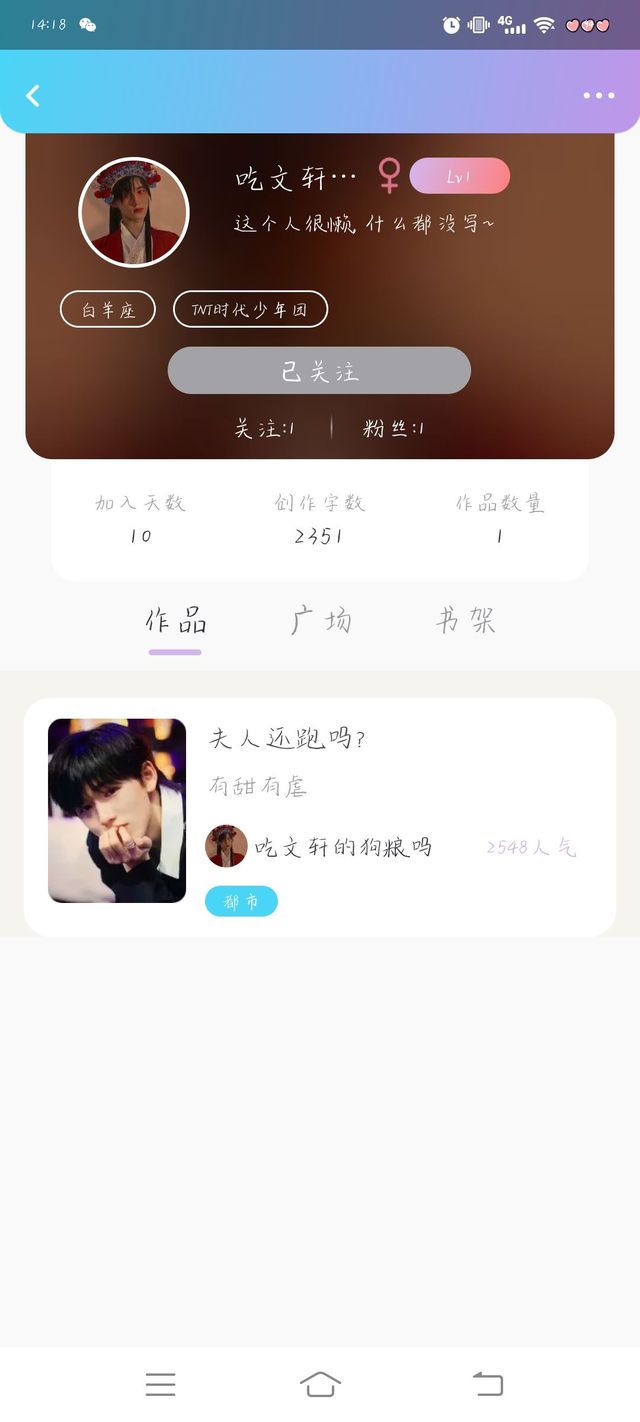Select the TNT时代少年团 tag chip
The image size is (640, 1422).
pyautogui.click(x=250, y=310)
